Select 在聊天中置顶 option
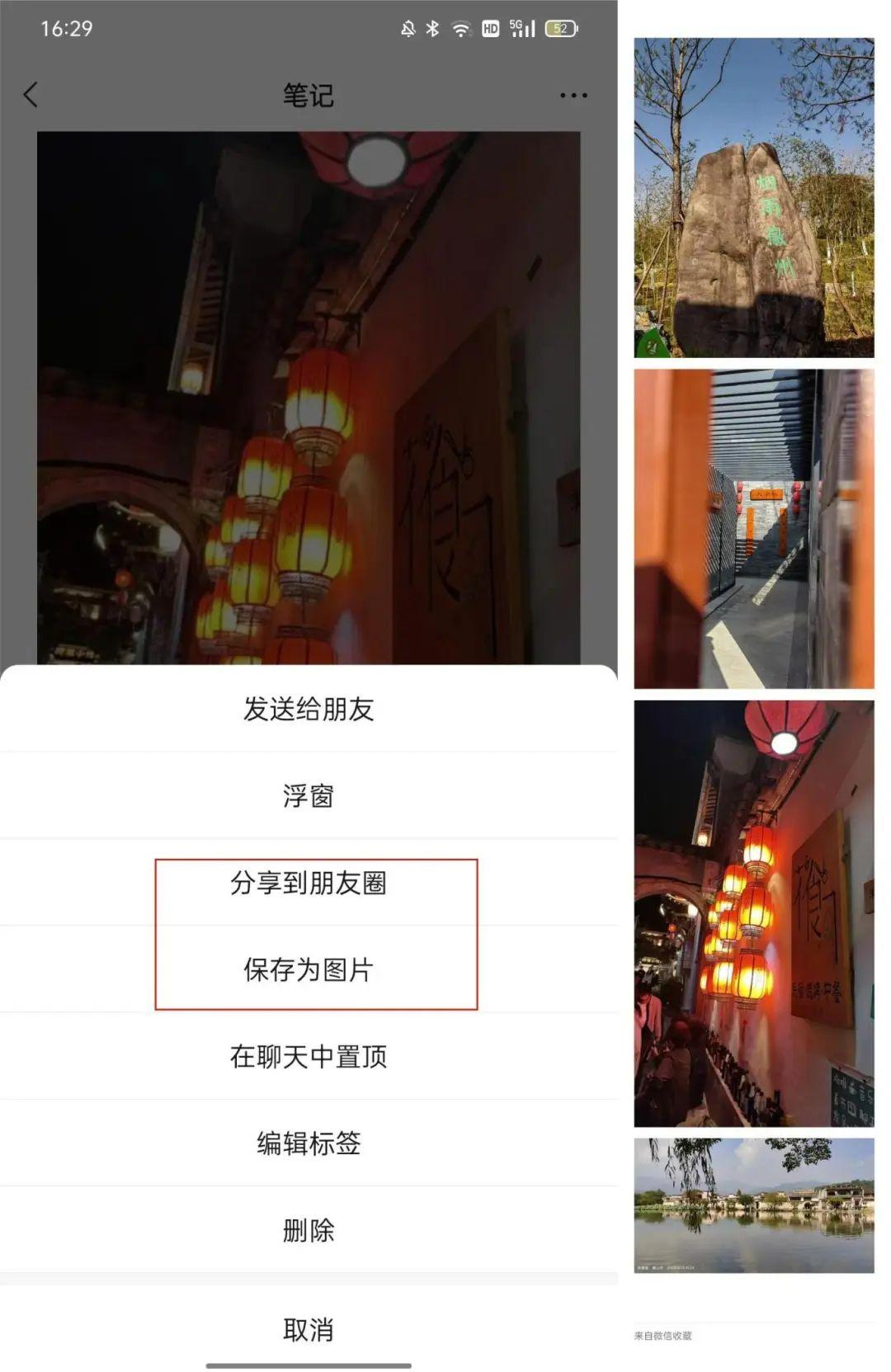Image resolution: width=891 pixels, height=1372 pixels. pyautogui.click(x=309, y=1057)
